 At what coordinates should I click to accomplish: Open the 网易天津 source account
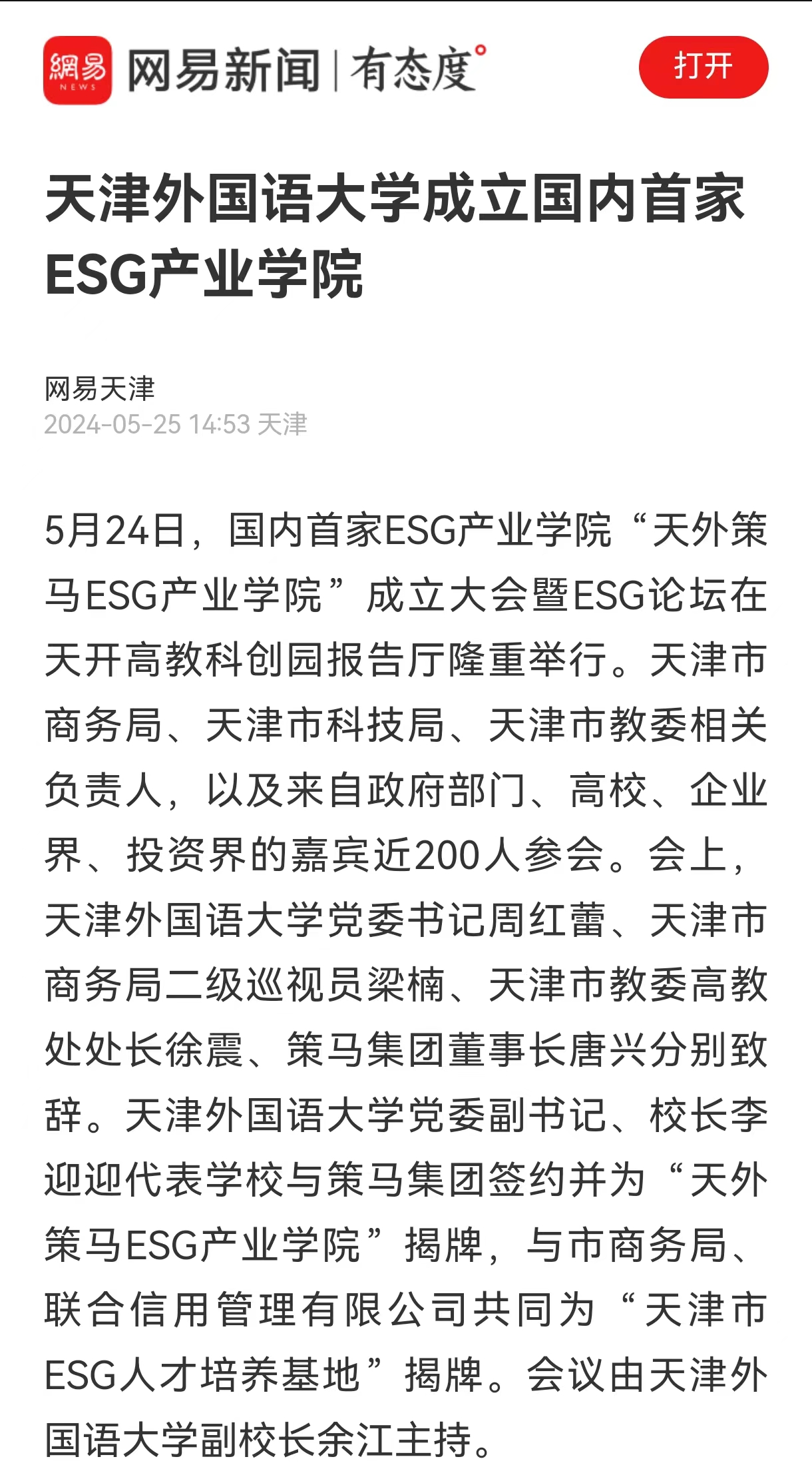click(x=100, y=389)
